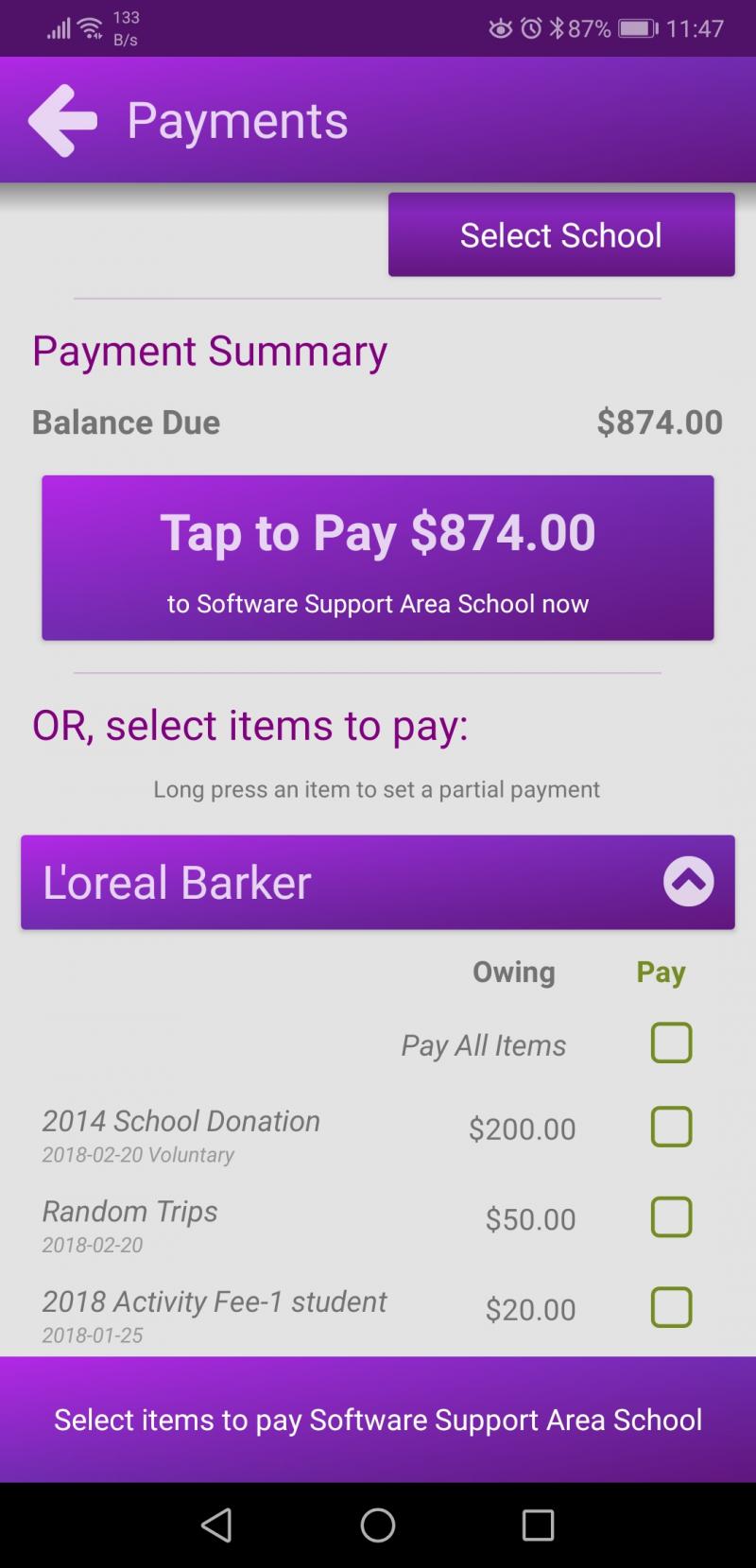Tap to Pay $874.00 now

click(x=378, y=558)
